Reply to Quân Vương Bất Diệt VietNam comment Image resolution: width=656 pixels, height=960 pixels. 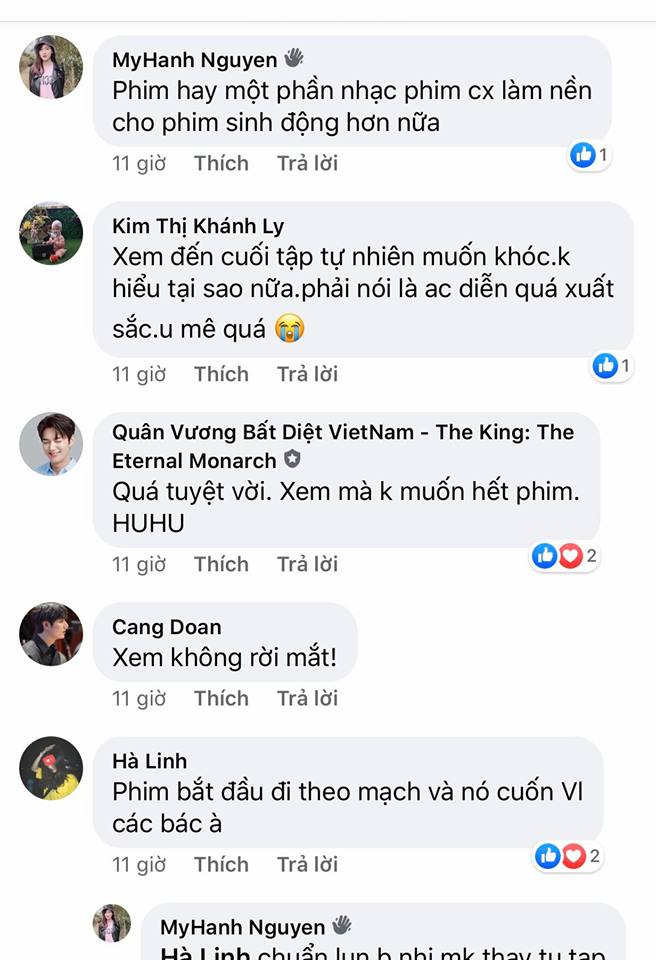(307, 564)
